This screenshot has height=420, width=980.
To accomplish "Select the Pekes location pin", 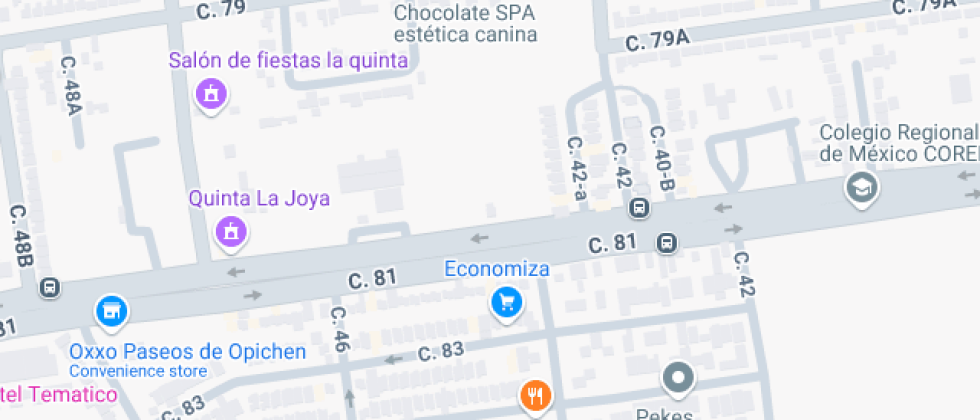I will tap(679, 379).
